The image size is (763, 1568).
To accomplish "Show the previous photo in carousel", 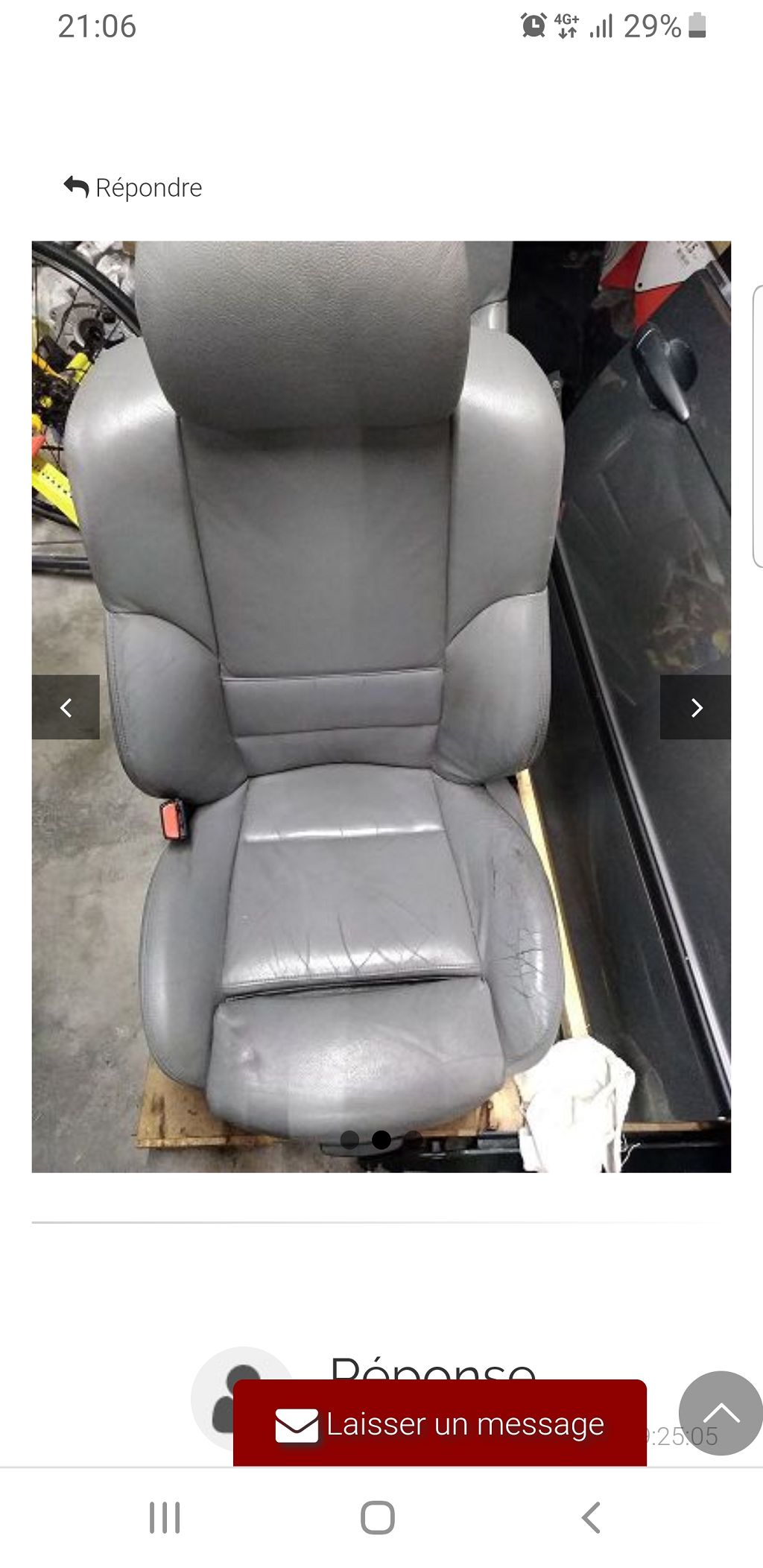I will tap(66, 707).
